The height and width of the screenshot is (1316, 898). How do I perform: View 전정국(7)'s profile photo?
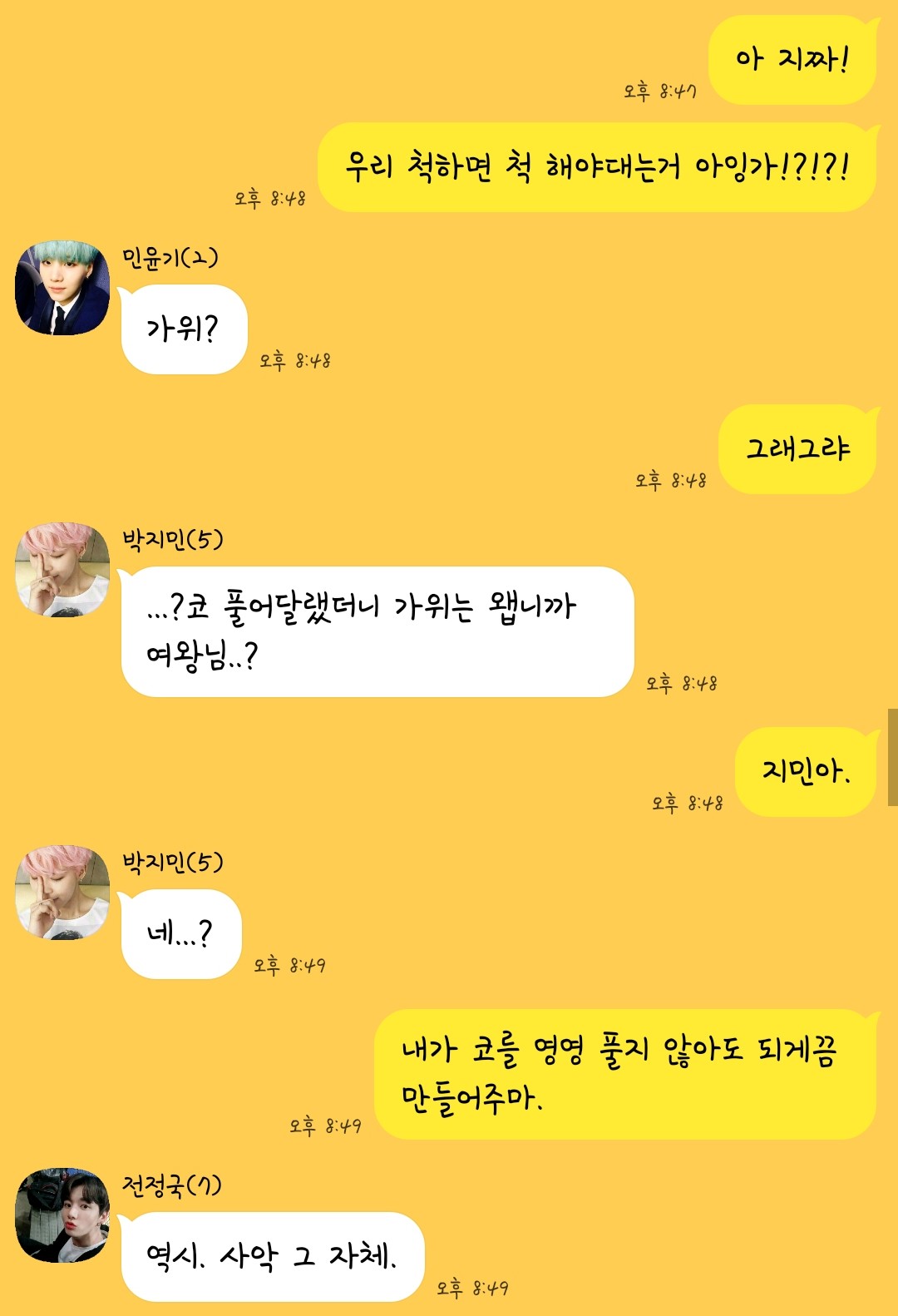[x=62, y=1215]
